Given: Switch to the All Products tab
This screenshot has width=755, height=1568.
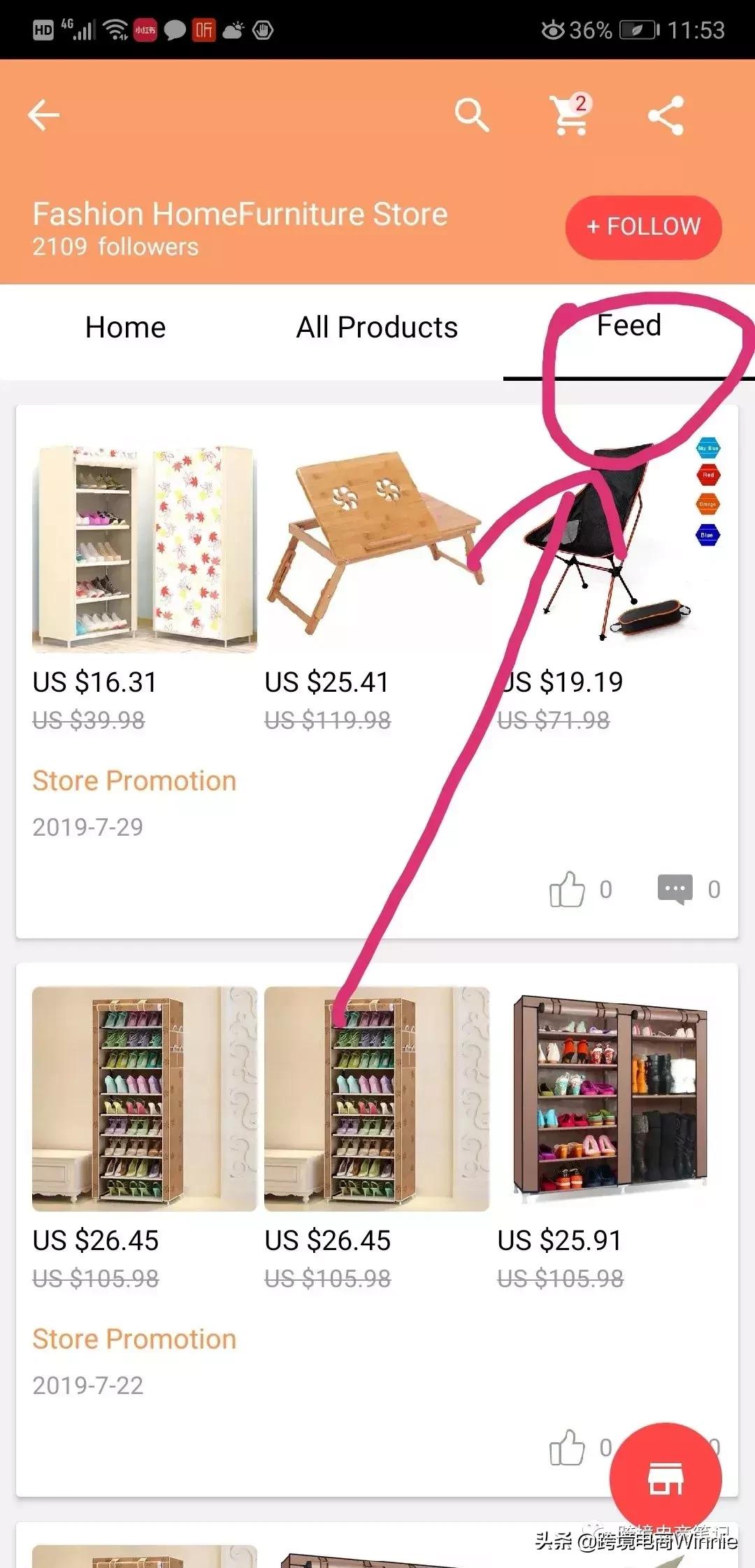Looking at the screenshot, I should (377, 328).
